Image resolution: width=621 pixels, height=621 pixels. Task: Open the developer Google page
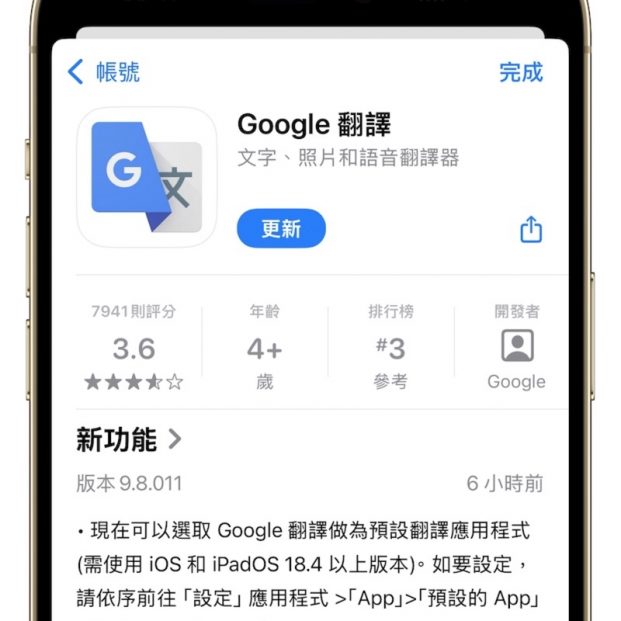click(516, 348)
